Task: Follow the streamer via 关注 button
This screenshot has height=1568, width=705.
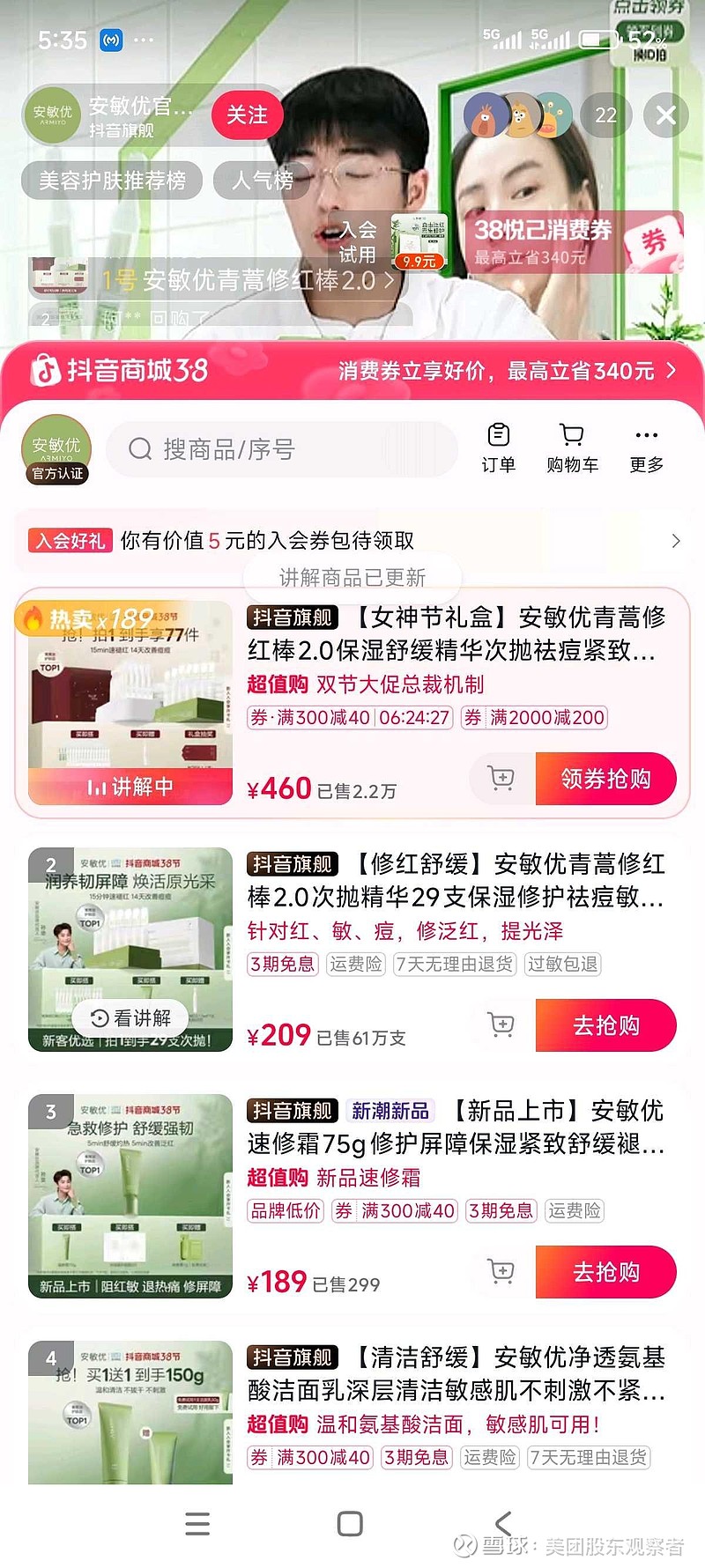Action: coord(247,115)
